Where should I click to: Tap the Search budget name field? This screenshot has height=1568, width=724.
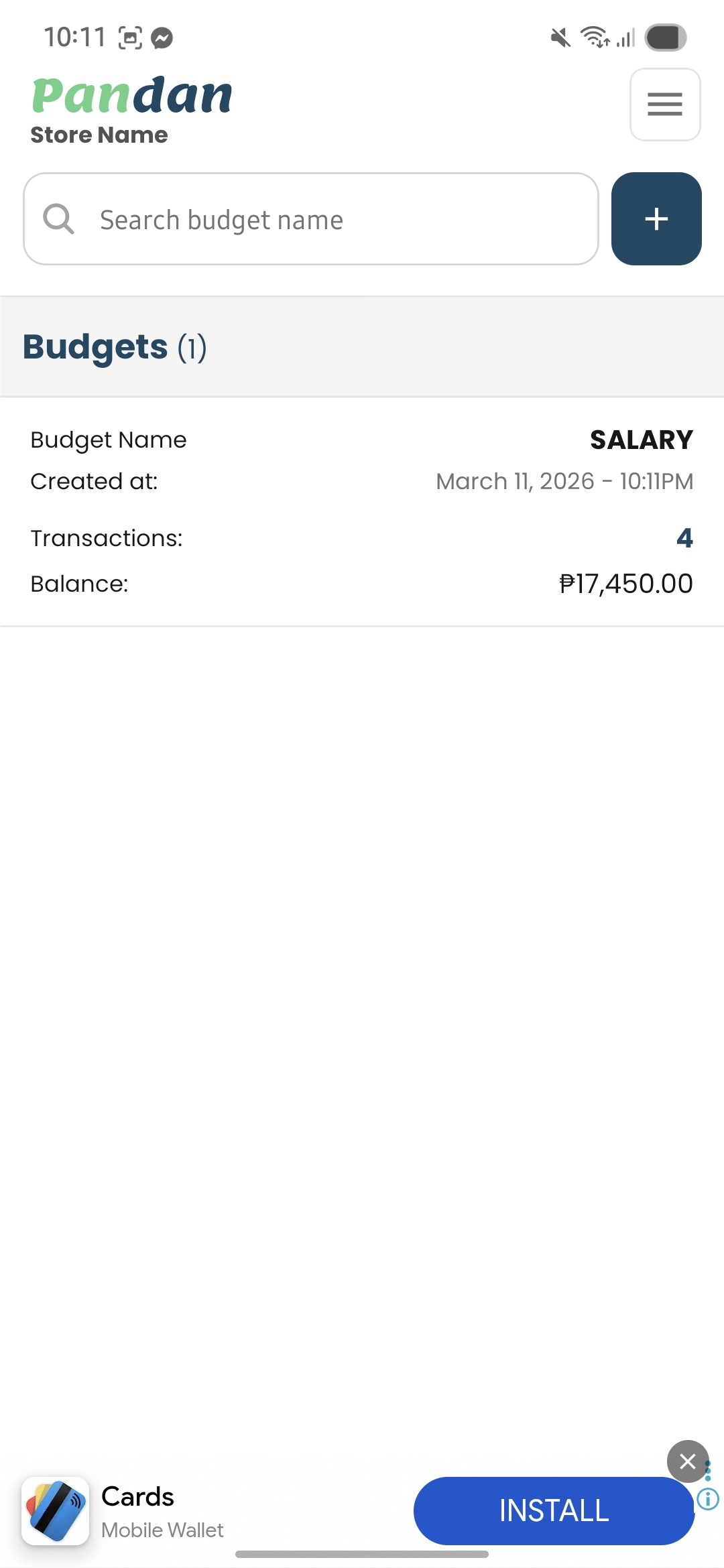pos(311,219)
